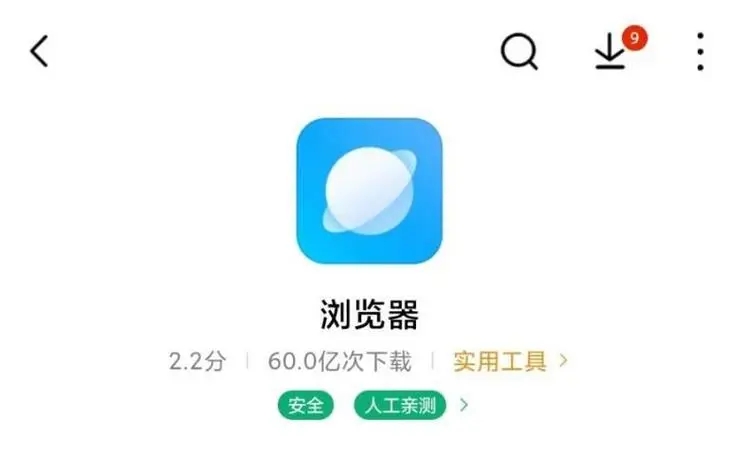Open the three-dot overflow menu
The image size is (746, 458).
pos(700,51)
